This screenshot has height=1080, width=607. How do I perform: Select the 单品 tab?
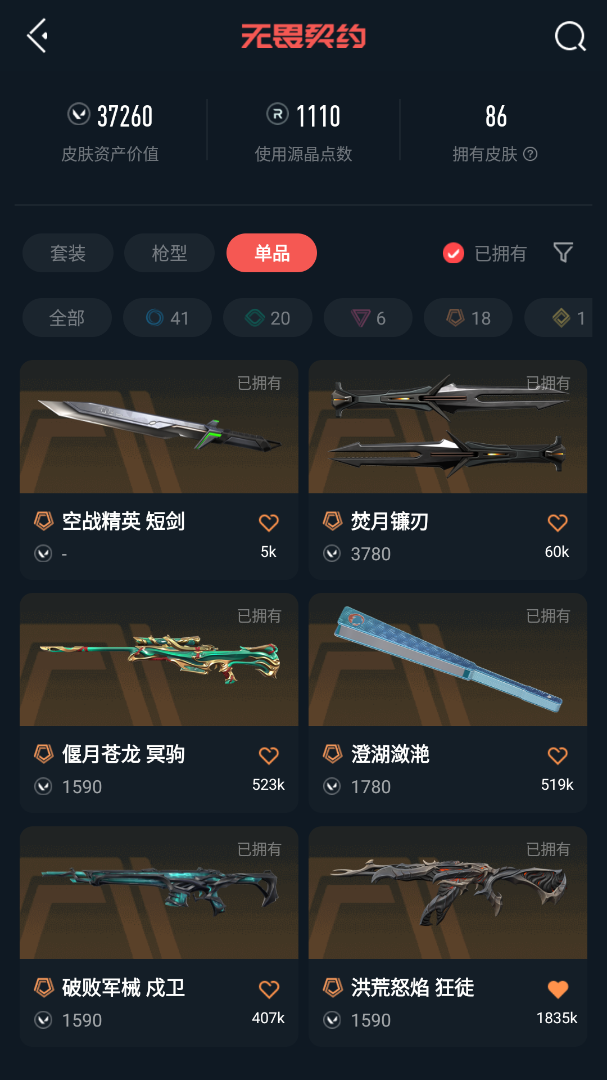click(271, 253)
